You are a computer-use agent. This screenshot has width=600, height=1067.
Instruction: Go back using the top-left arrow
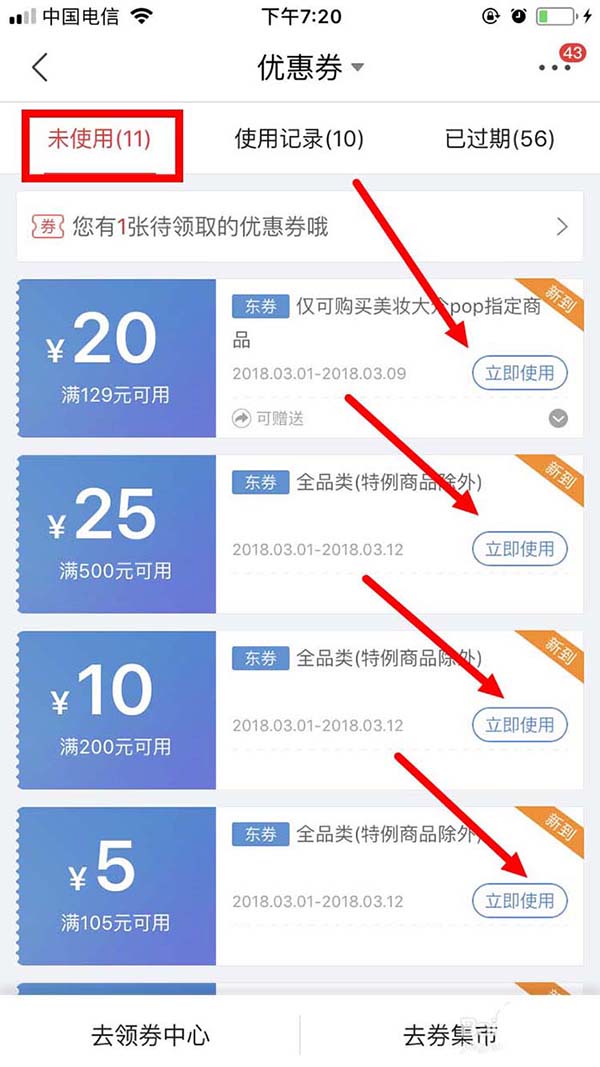40,68
